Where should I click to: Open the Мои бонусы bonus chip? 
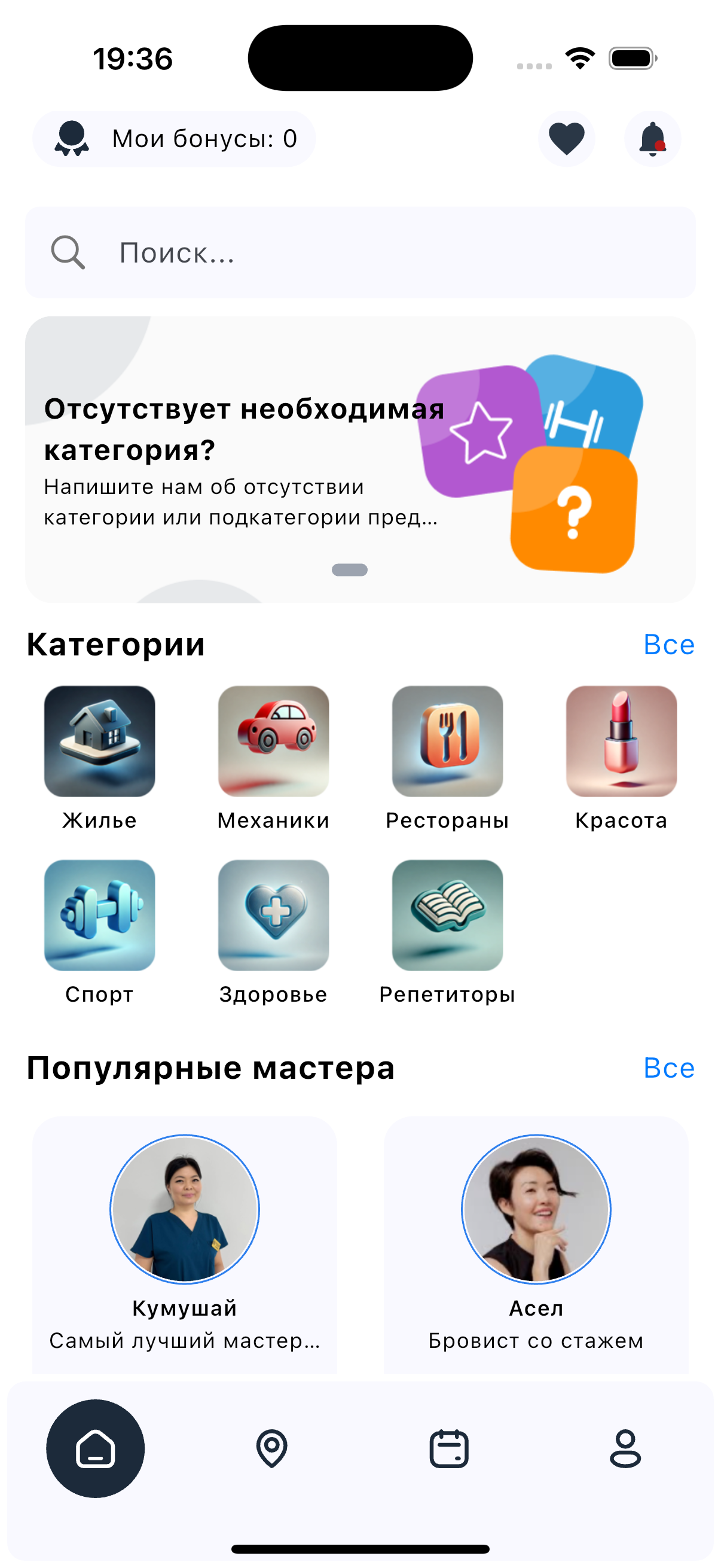coord(174,139)
